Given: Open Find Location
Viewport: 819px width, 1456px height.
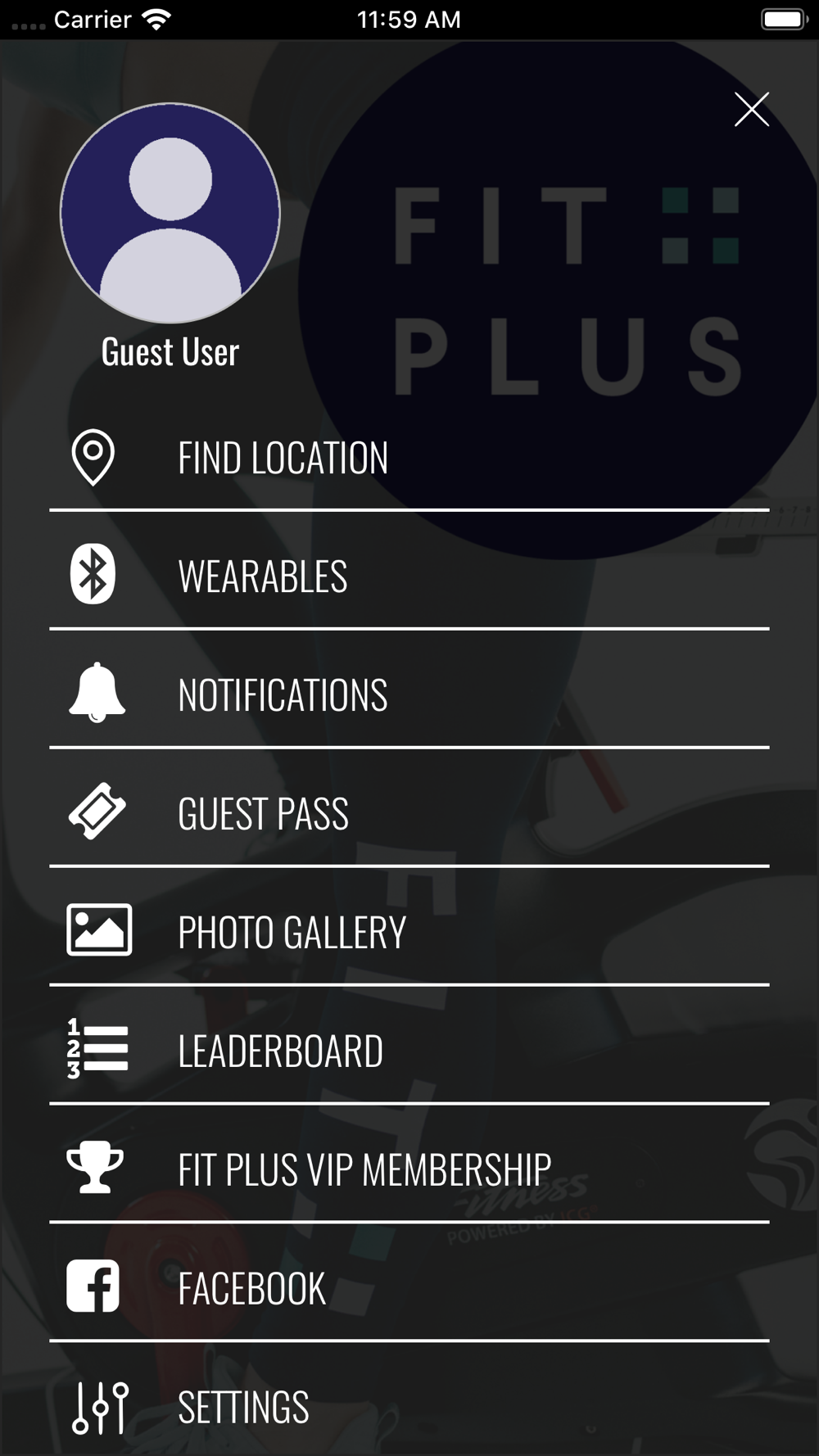Looking at the screenshot, I should (x=283, y=458).
